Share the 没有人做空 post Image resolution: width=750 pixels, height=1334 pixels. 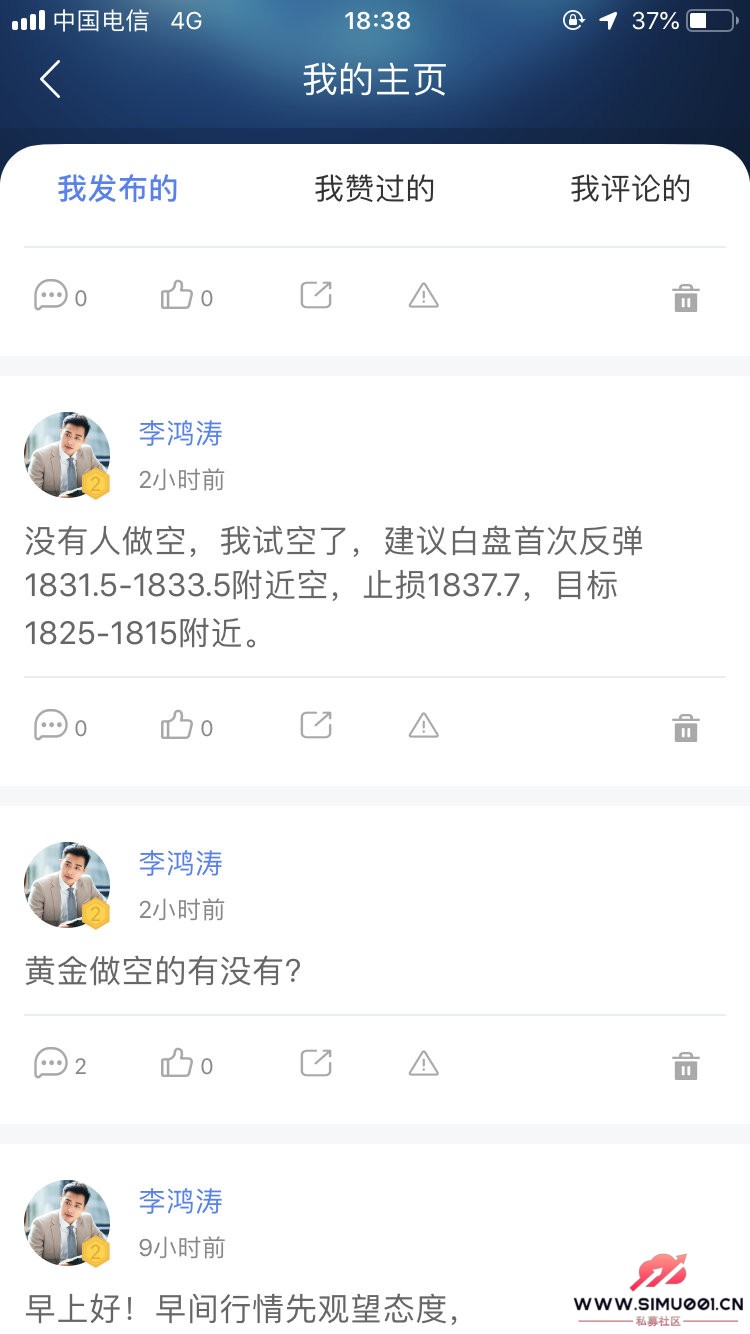[316, 725]
